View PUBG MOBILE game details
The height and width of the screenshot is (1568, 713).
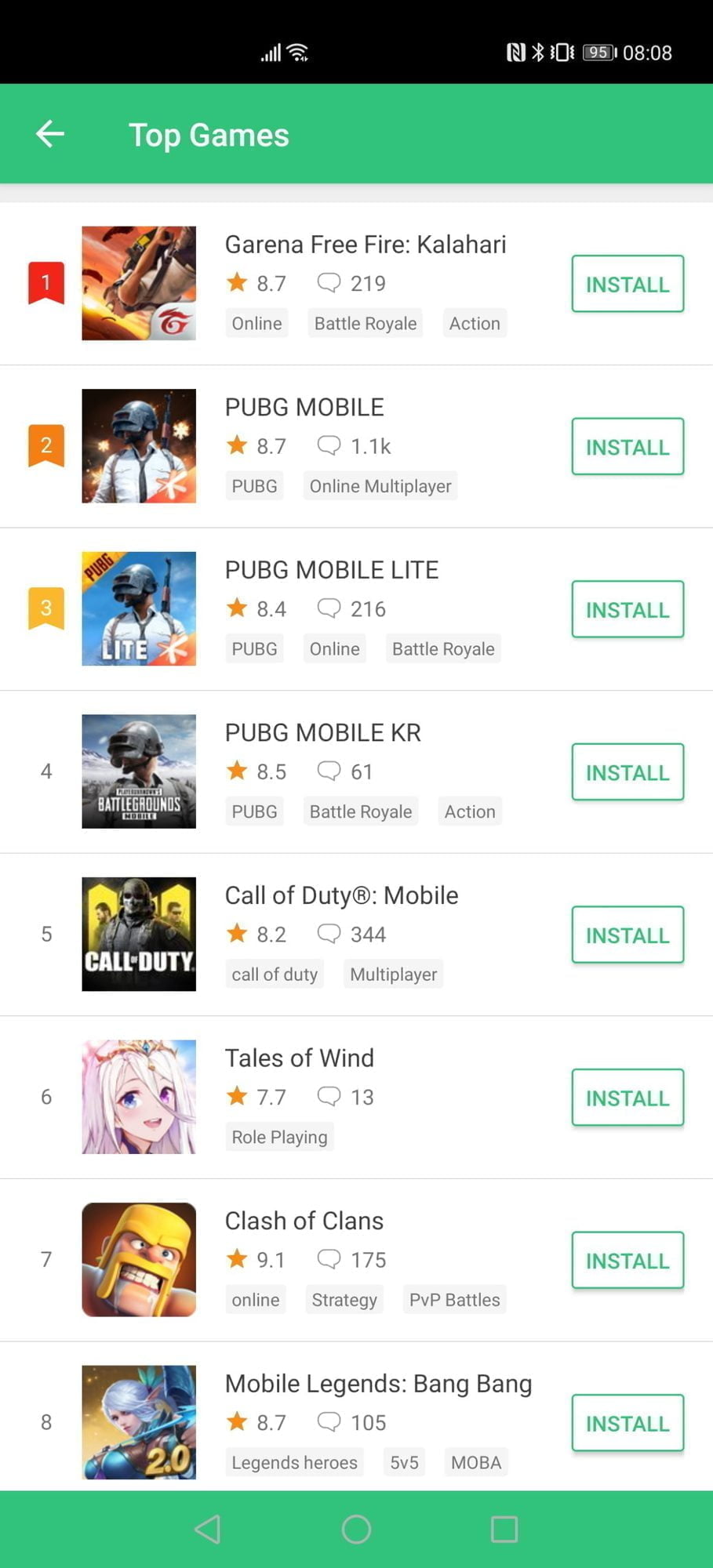(x=304, y=408)
